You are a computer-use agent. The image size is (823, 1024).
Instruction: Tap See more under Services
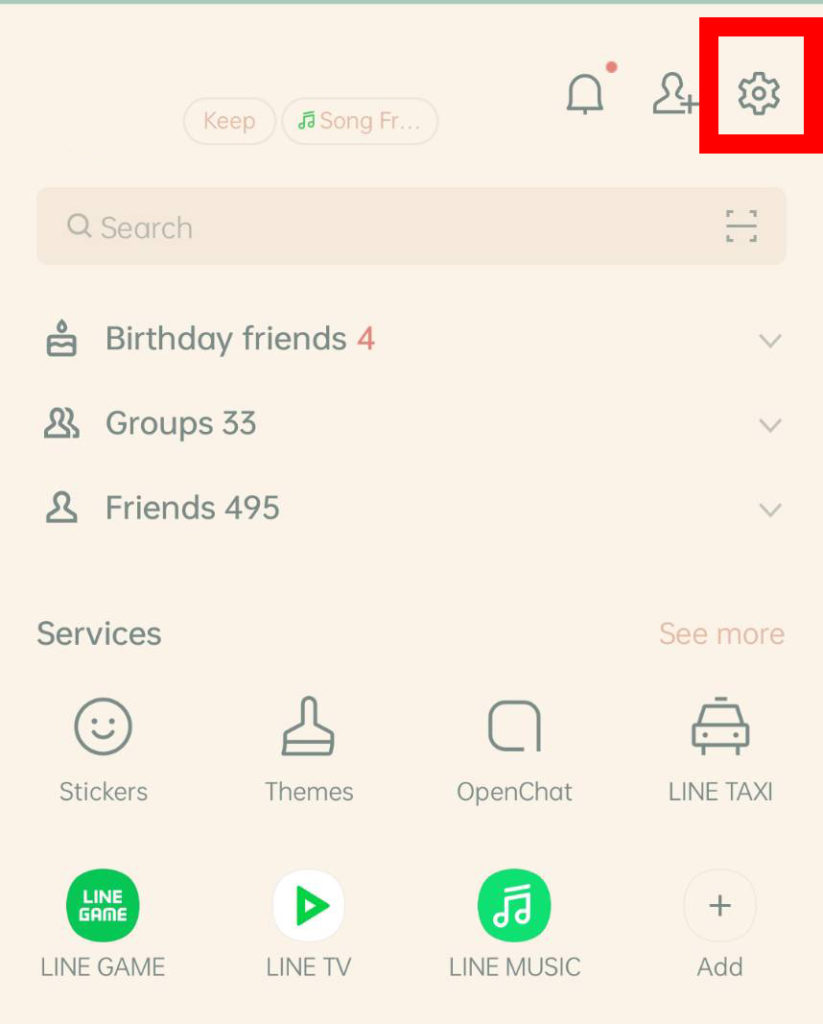tap(721, 633)
